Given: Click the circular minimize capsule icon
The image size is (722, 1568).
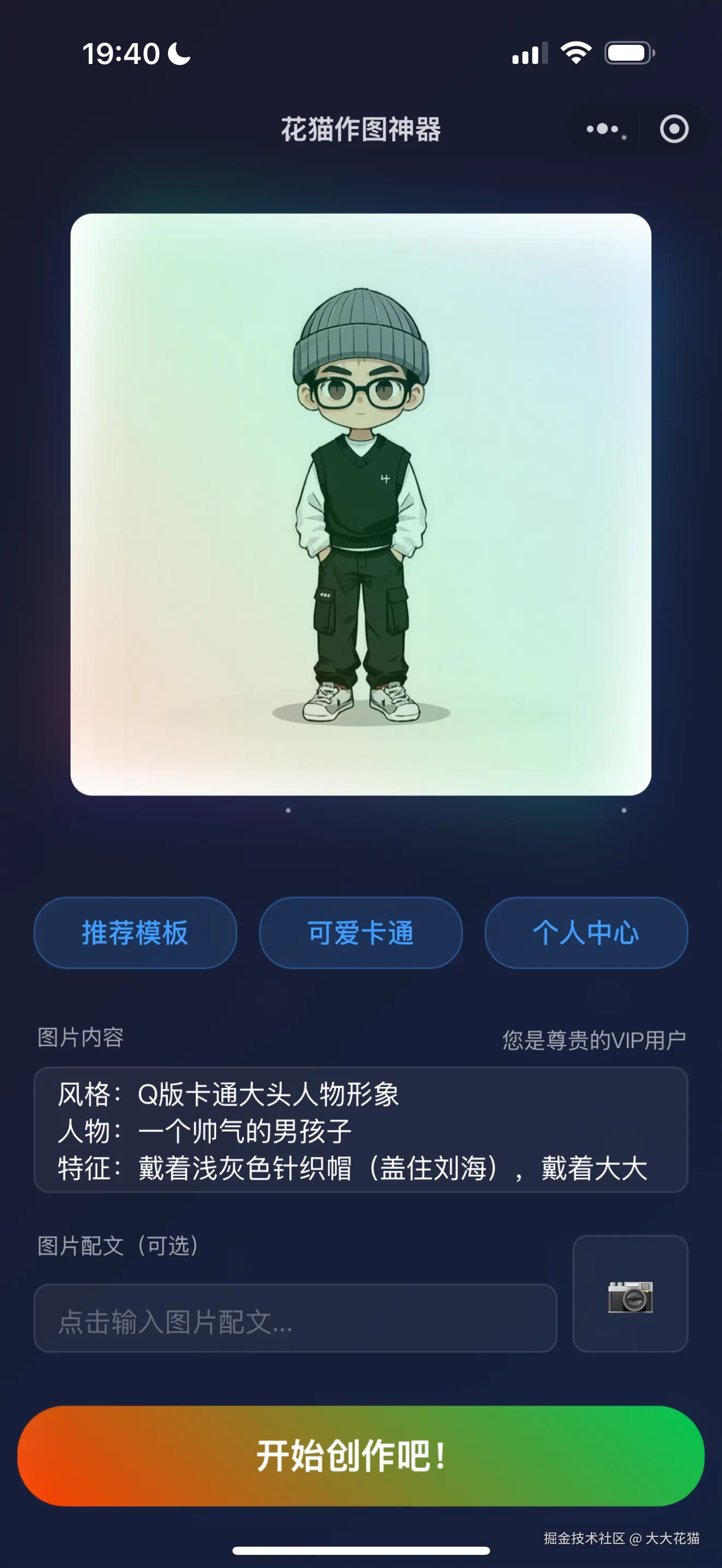Looking at the screenshot, I should (673, 129).
